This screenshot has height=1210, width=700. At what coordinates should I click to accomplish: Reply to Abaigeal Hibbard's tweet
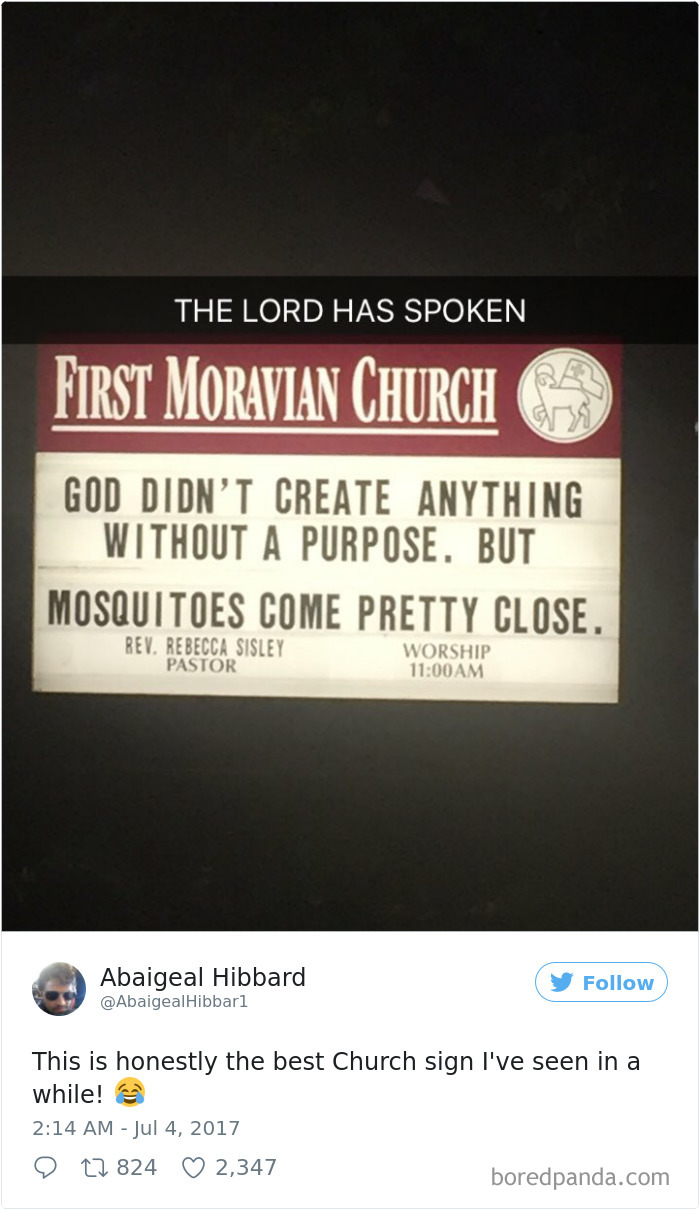tap(45, 1167)
